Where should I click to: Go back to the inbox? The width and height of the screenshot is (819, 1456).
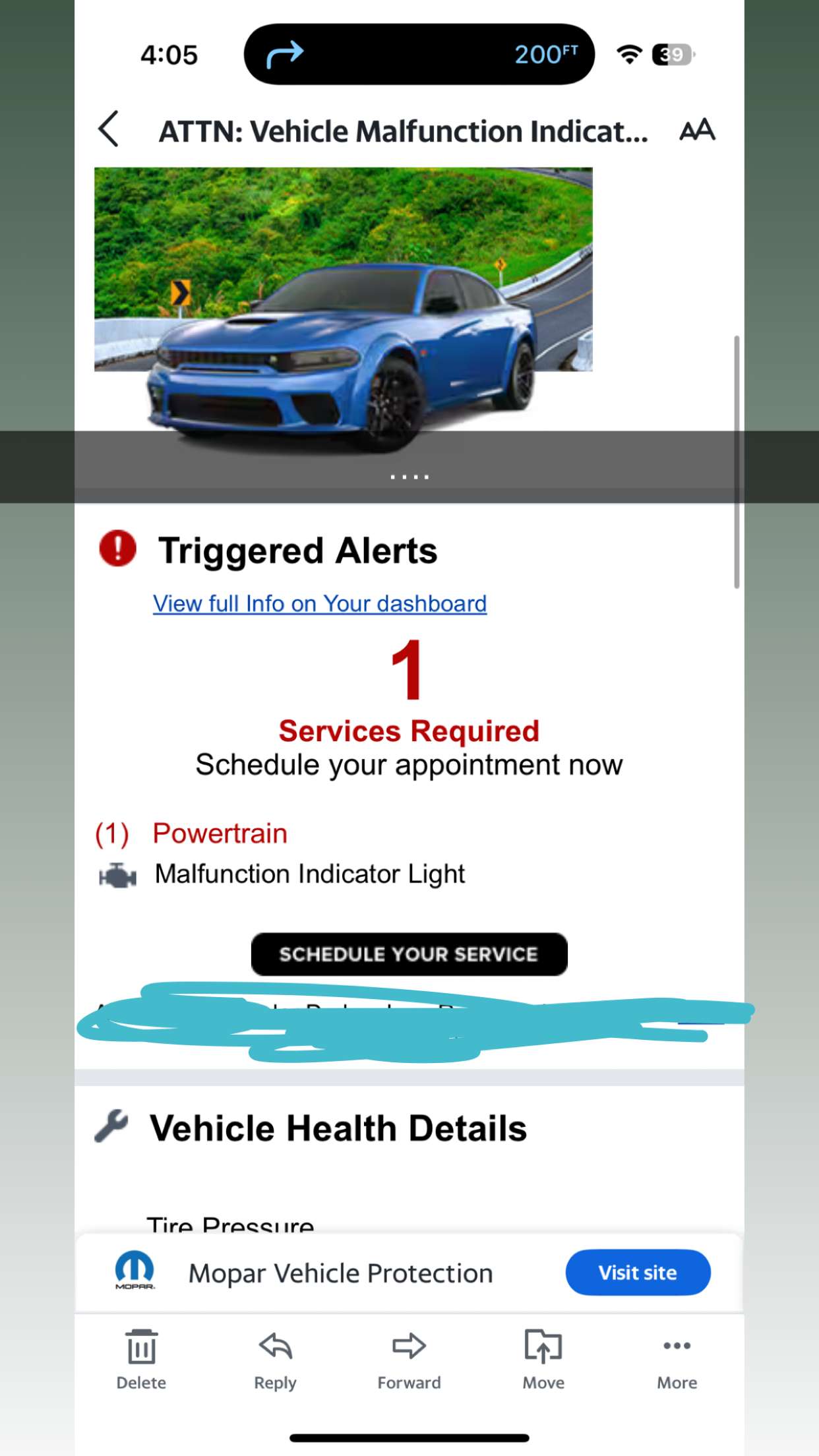click(109, 129)
